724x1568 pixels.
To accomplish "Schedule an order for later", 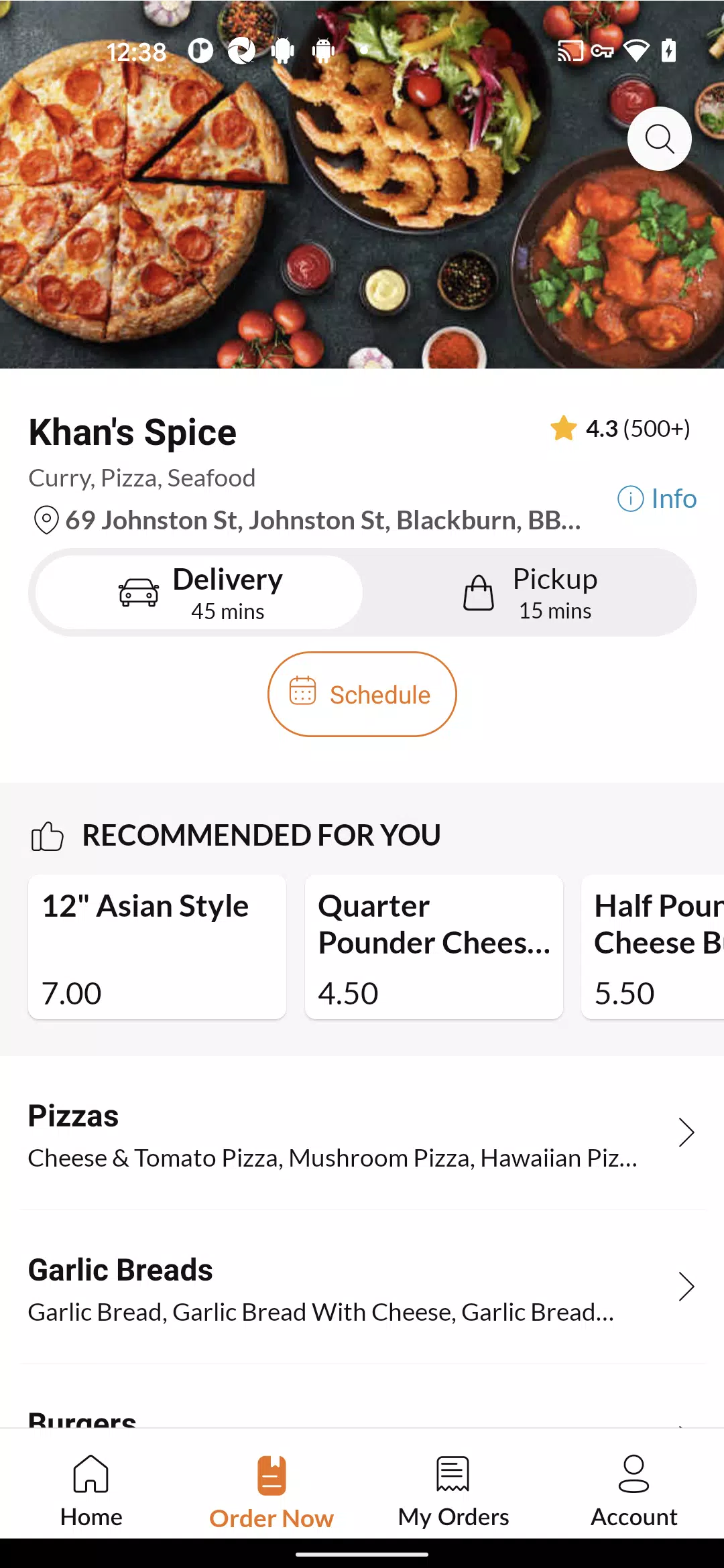I will (362, 694).
